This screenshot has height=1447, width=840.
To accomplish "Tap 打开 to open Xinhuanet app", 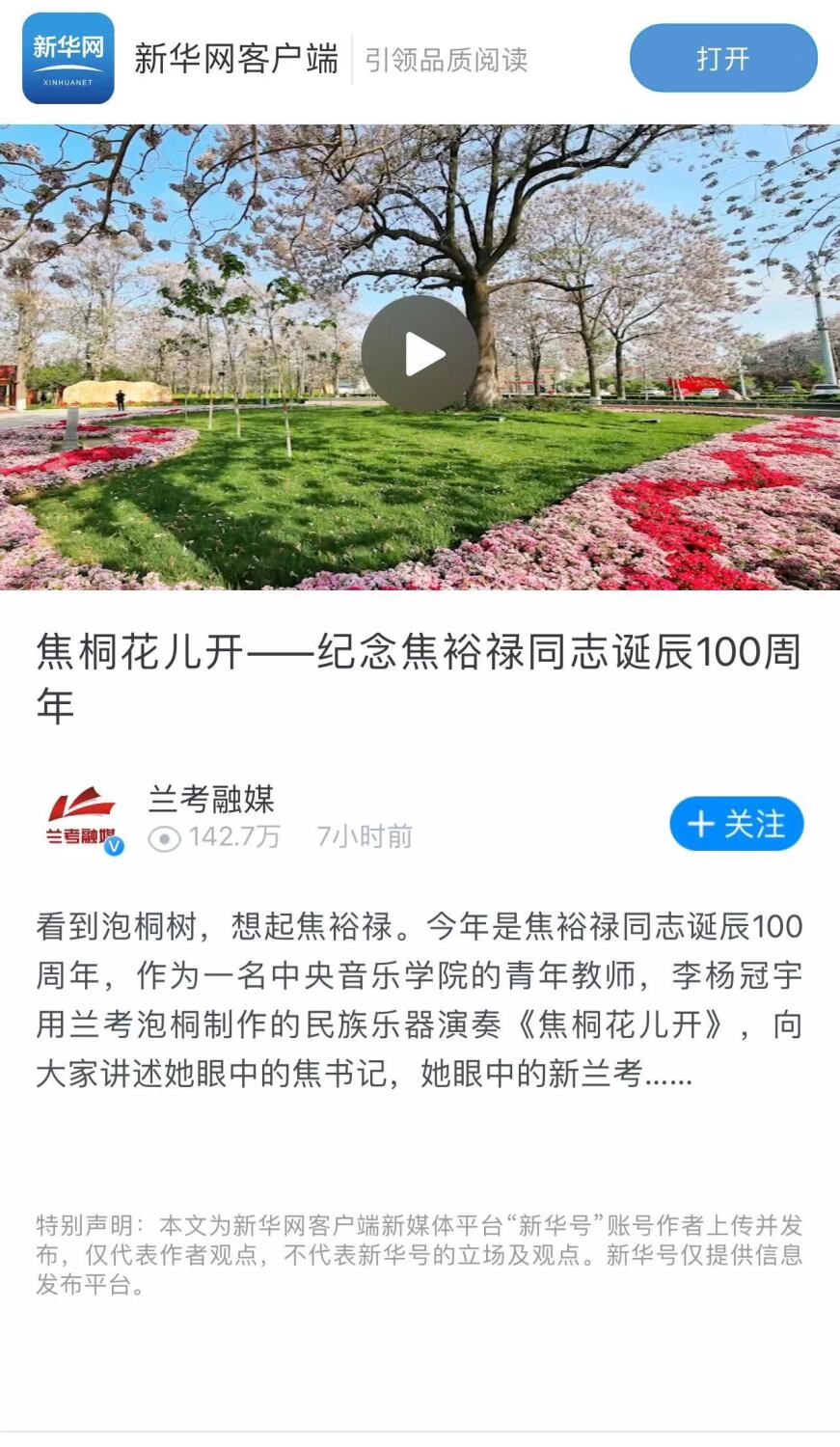I will [x=722, y=59].
